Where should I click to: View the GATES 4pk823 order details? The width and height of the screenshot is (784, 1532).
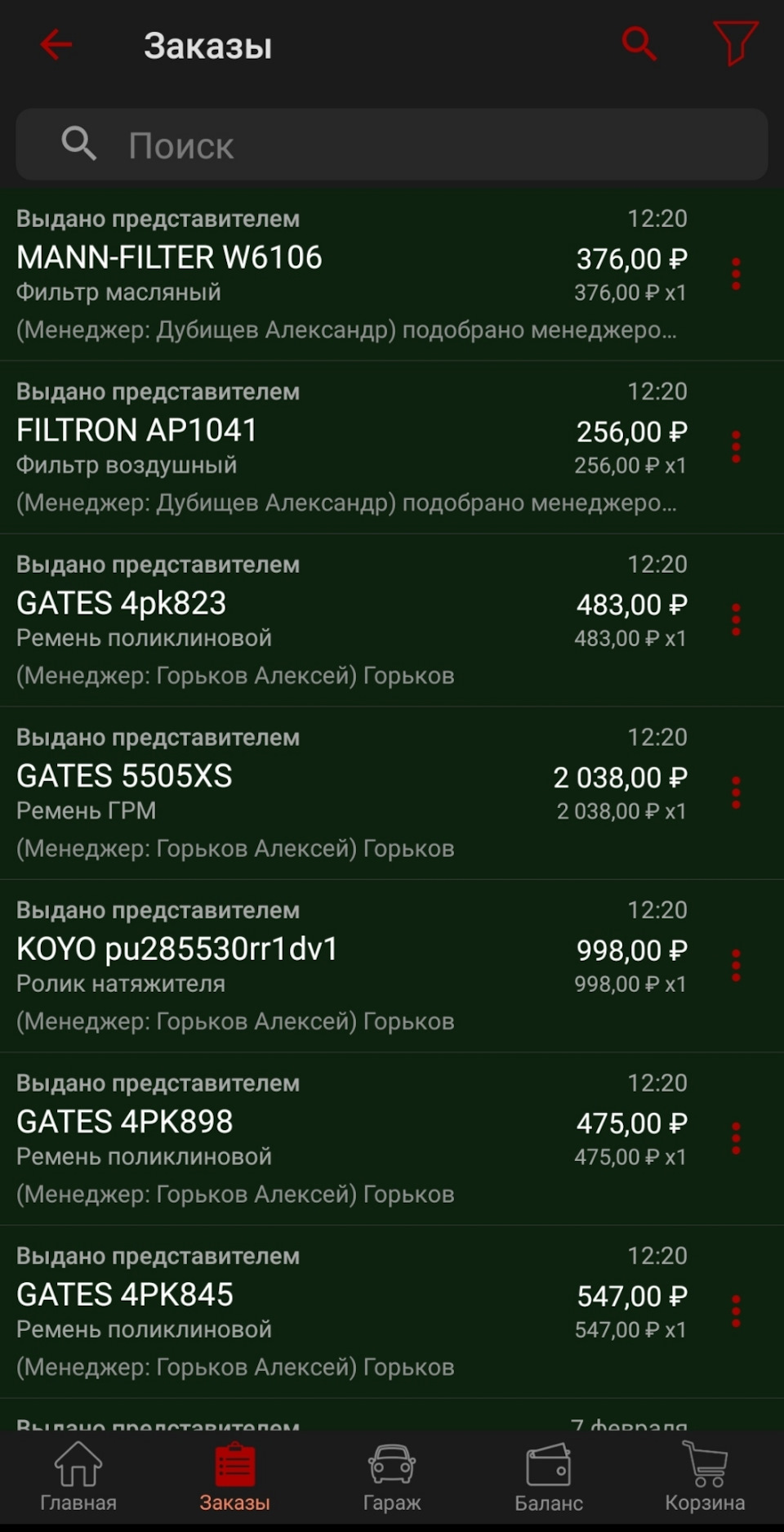coord(327,621)
